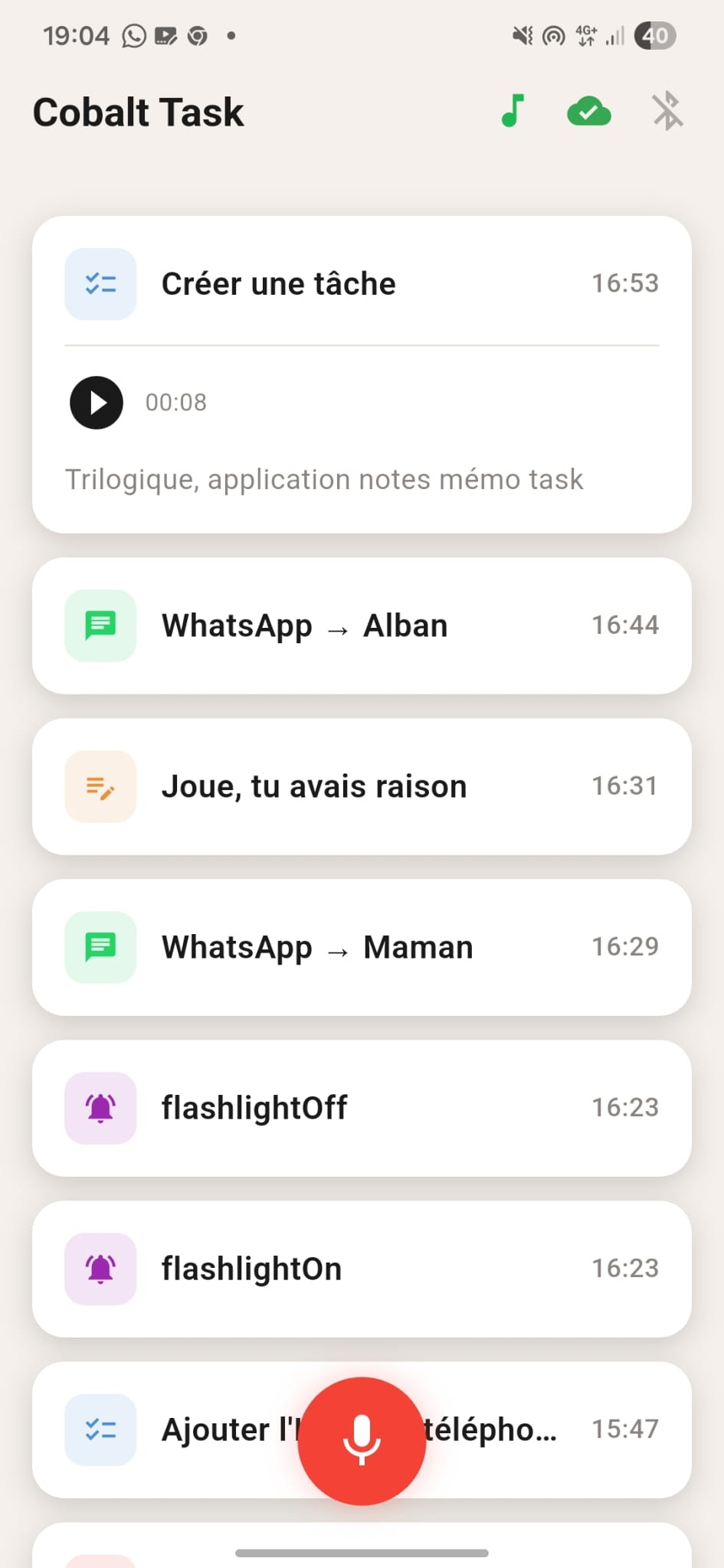Screen dimensions: 724x1568
Task: Open the flashlightOn task card
Action: pyautogui.click(x=362, y=1269)
